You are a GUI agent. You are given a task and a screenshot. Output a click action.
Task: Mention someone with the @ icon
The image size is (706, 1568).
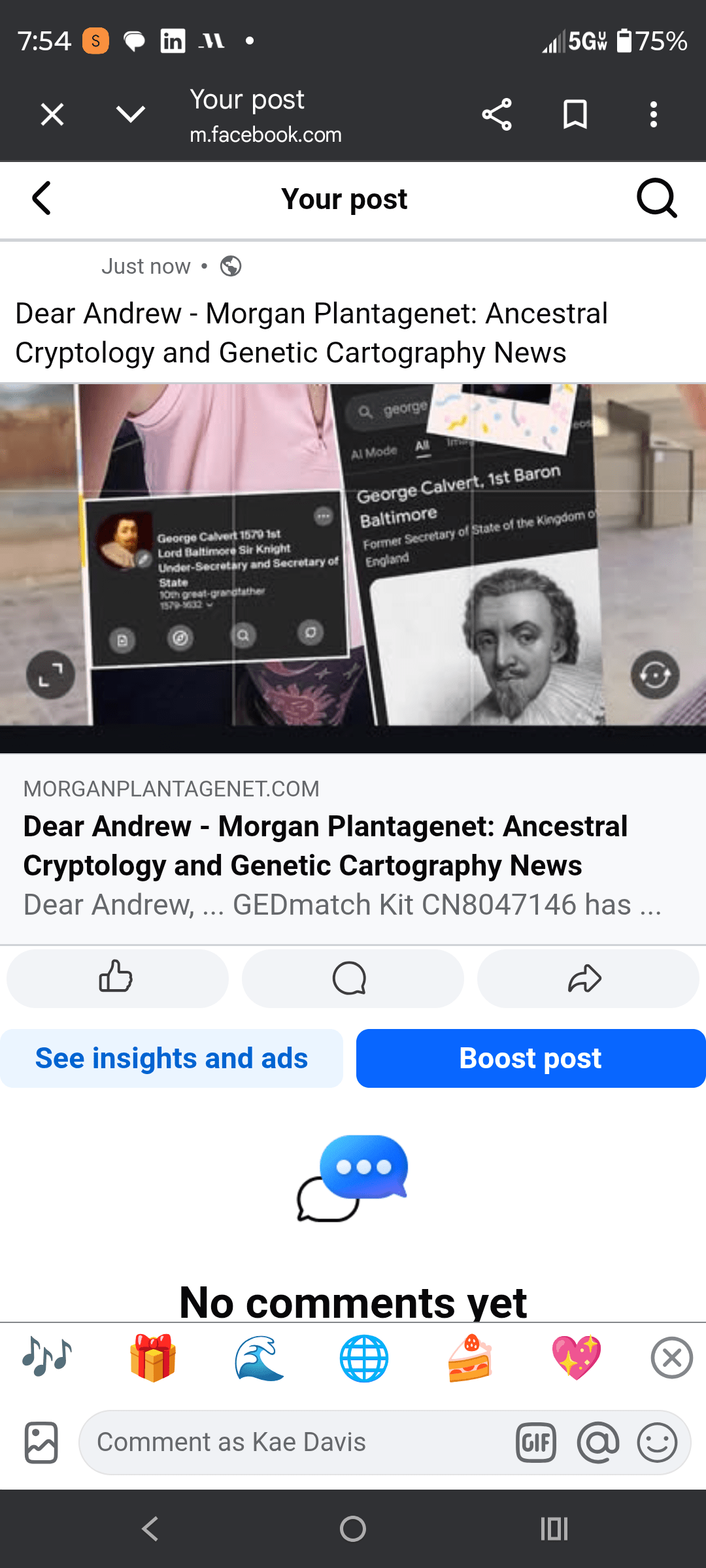point(598,1442)
